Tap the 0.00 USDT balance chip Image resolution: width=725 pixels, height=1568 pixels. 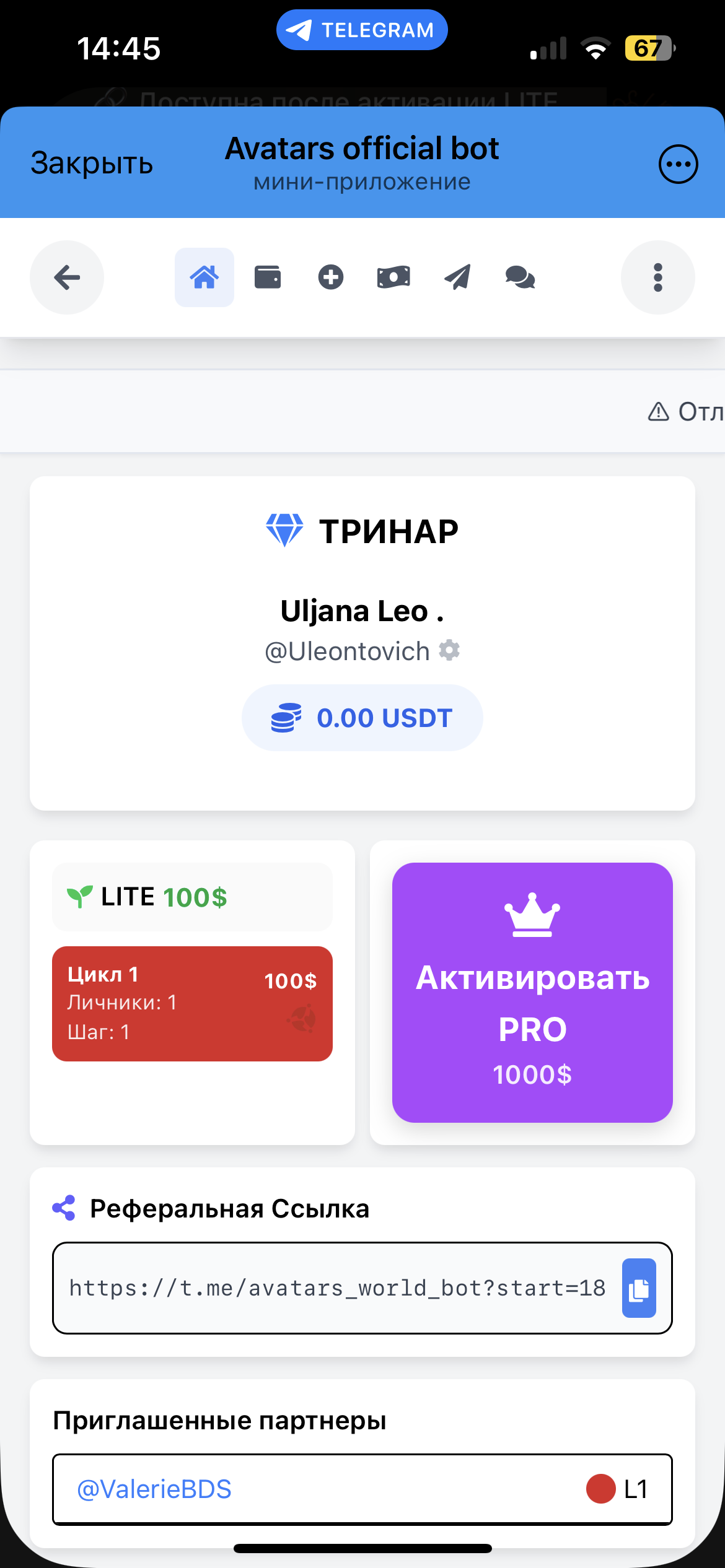[x=362, y=718]
